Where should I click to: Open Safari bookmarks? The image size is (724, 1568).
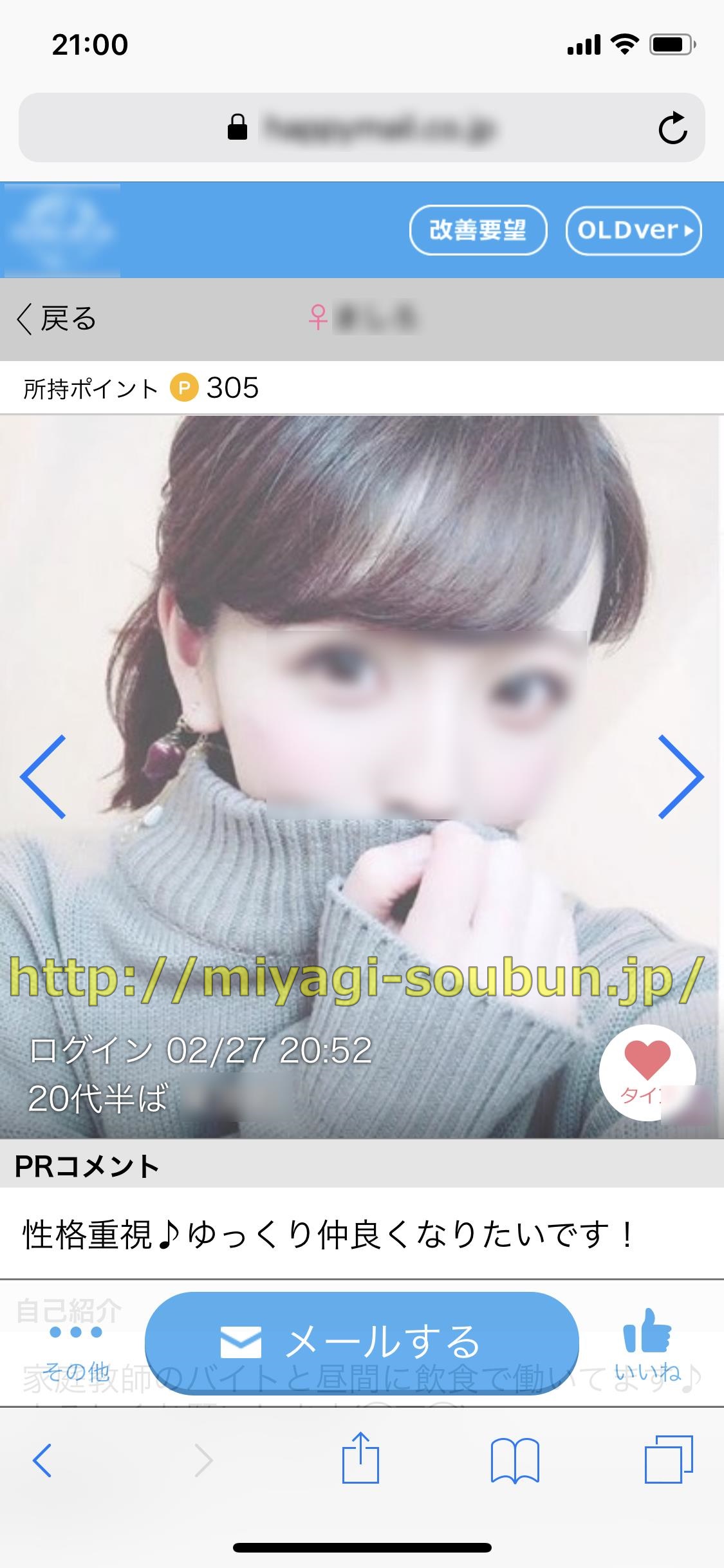(514, 1459)
